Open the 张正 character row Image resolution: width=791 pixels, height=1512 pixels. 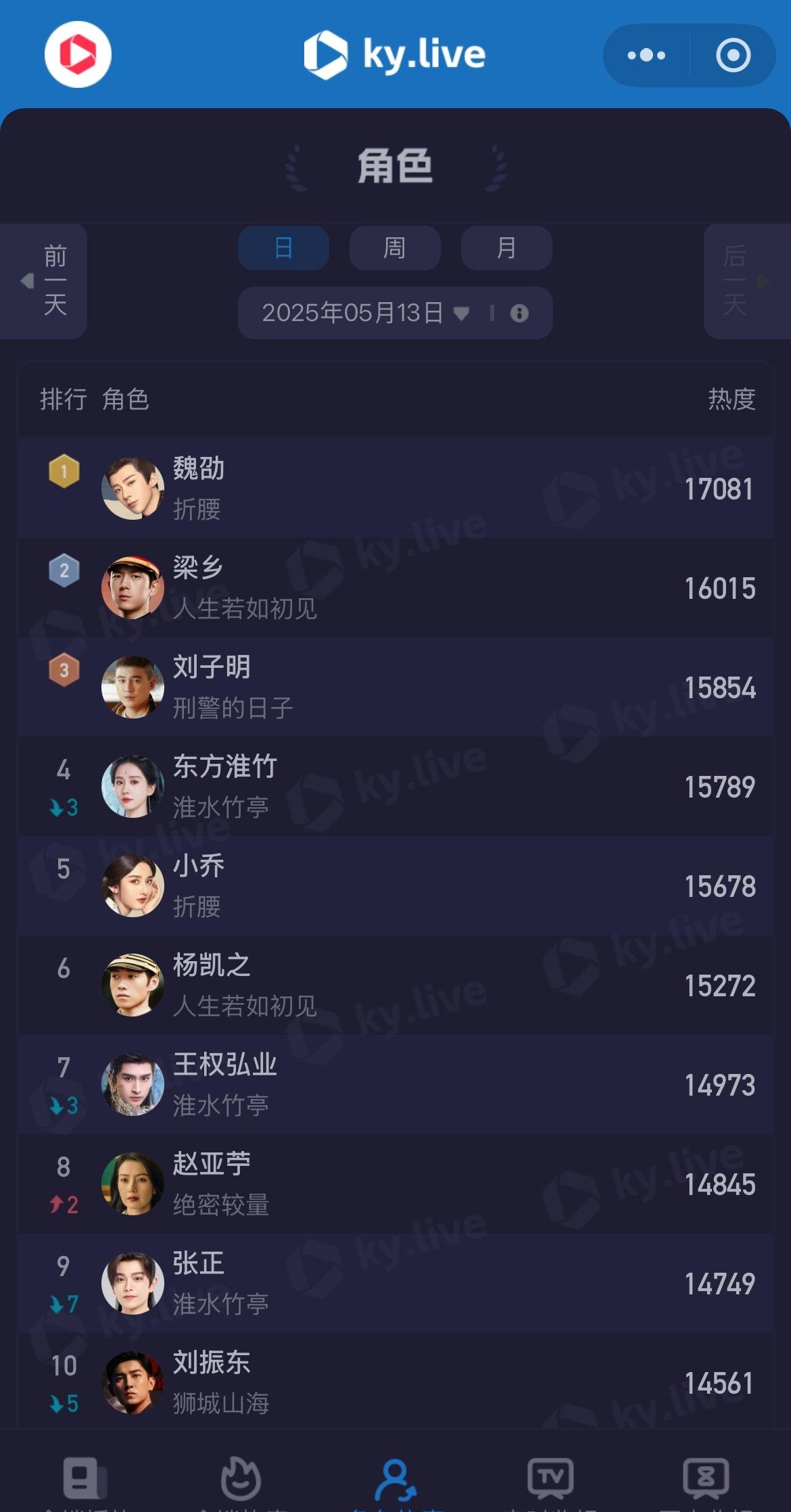tap(395, 1283)
